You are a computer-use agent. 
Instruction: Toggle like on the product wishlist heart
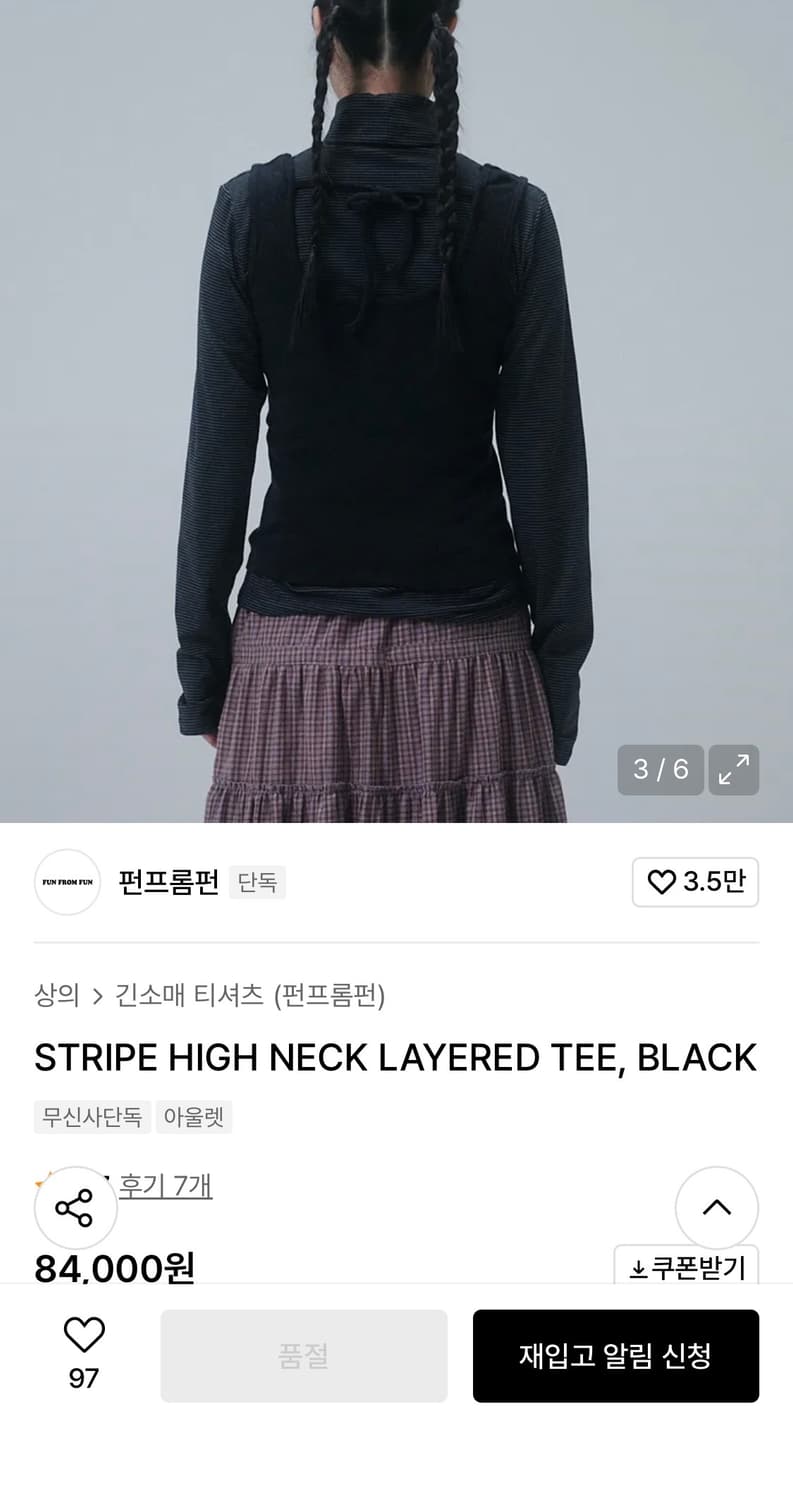84,1334
